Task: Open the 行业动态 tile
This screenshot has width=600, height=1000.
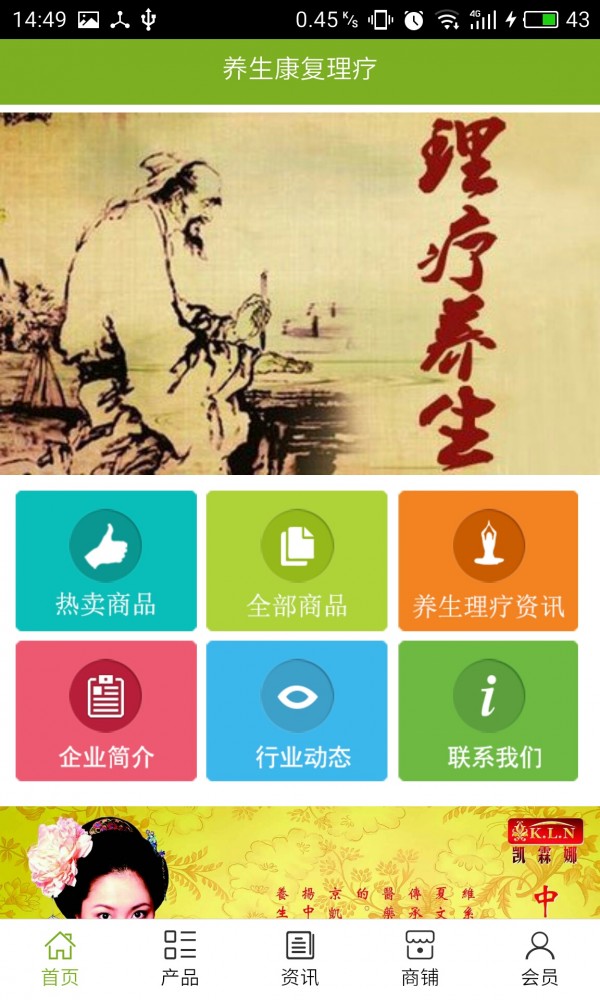Action: tap(297, 711)
